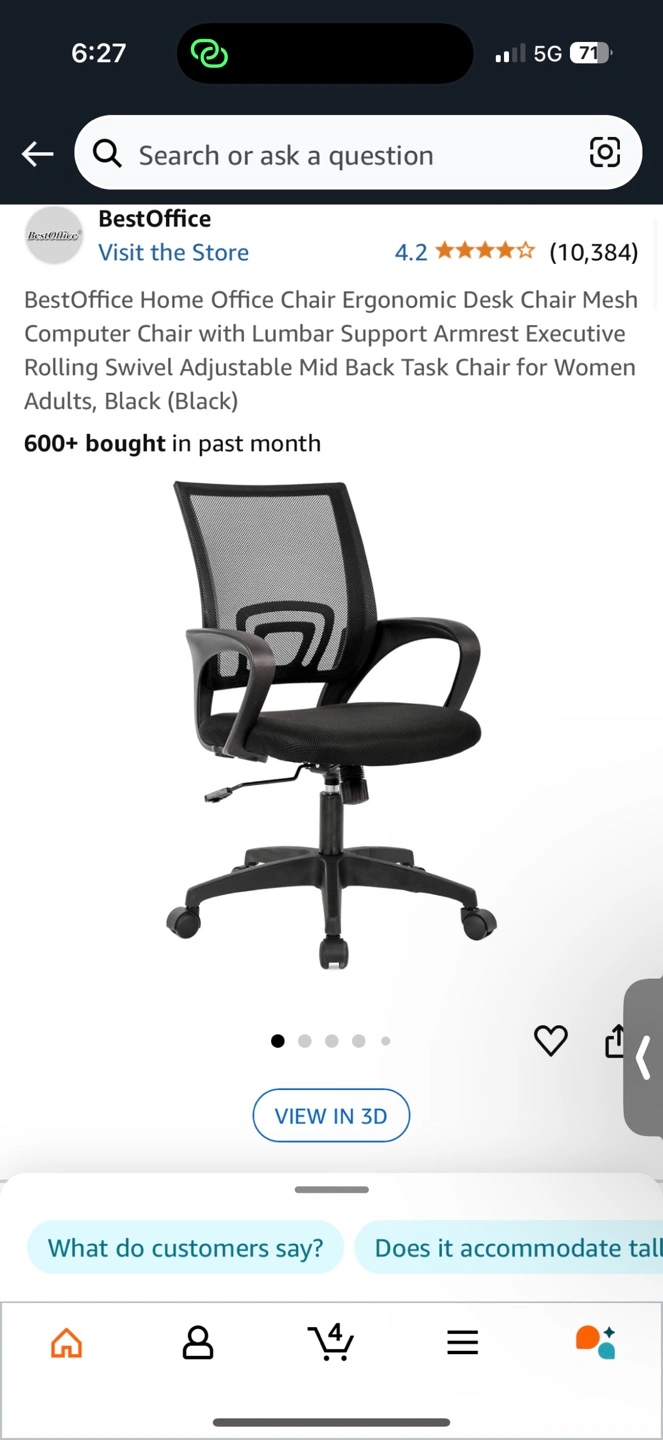Image resolution: width=663 pixels, height=1440 pixels.
Task: Open the office chair product image
Action: point(330,725)
